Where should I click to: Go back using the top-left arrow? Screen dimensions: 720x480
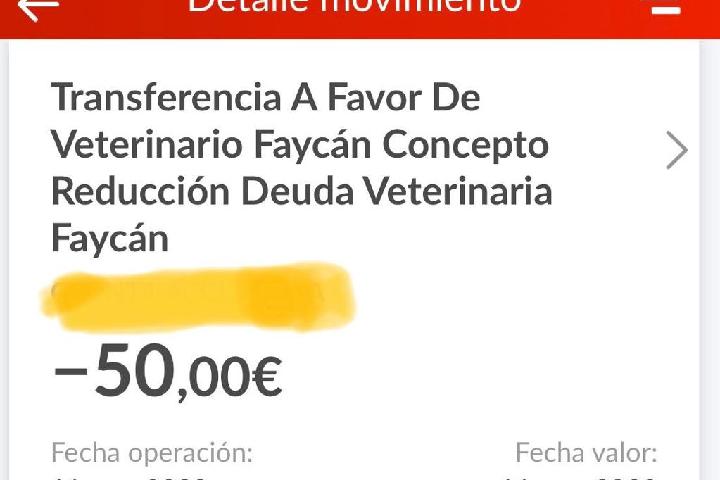(x=38, y=8)
